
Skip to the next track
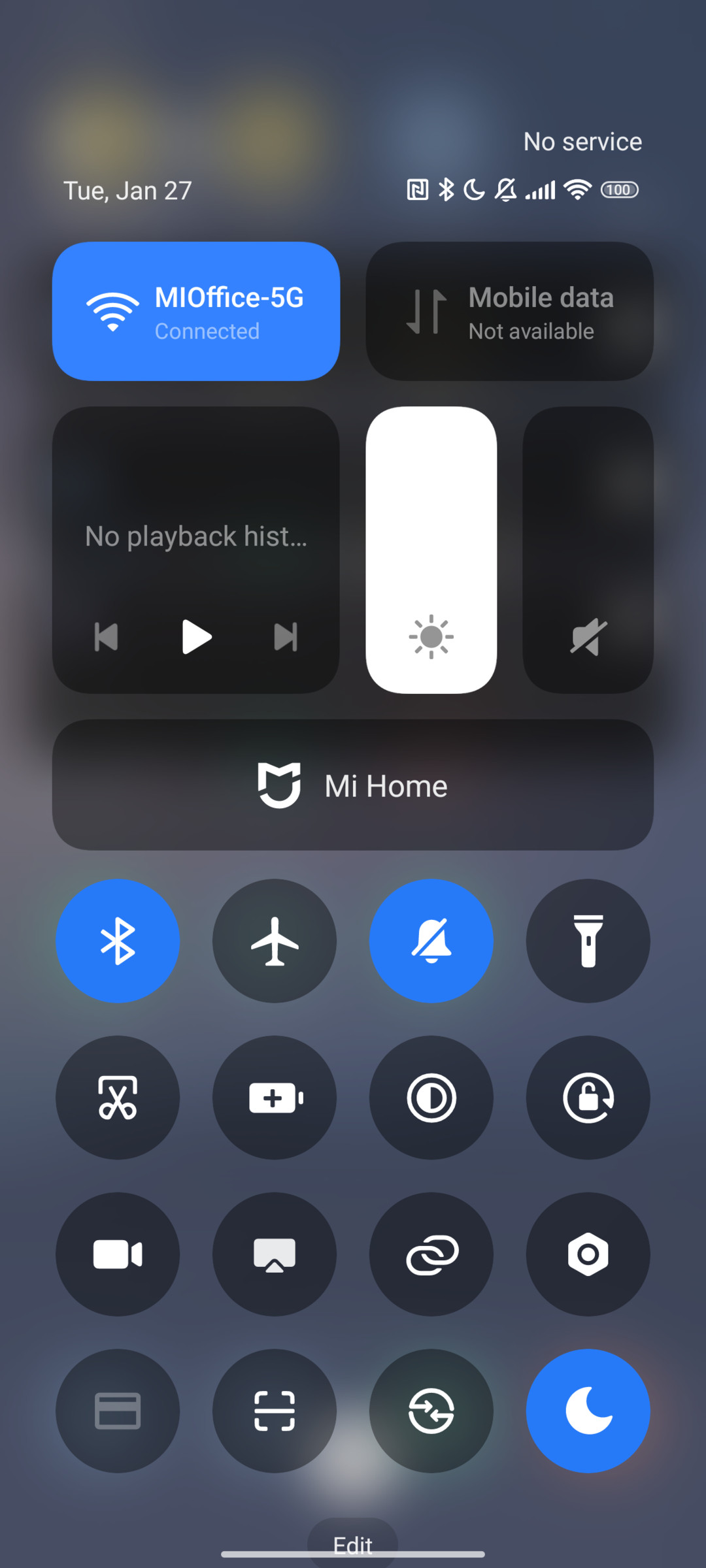tap(286, 637)
